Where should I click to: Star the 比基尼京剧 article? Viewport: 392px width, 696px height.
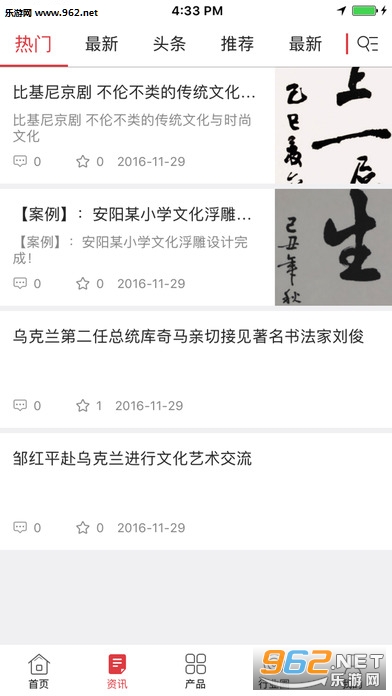[83, 162]
